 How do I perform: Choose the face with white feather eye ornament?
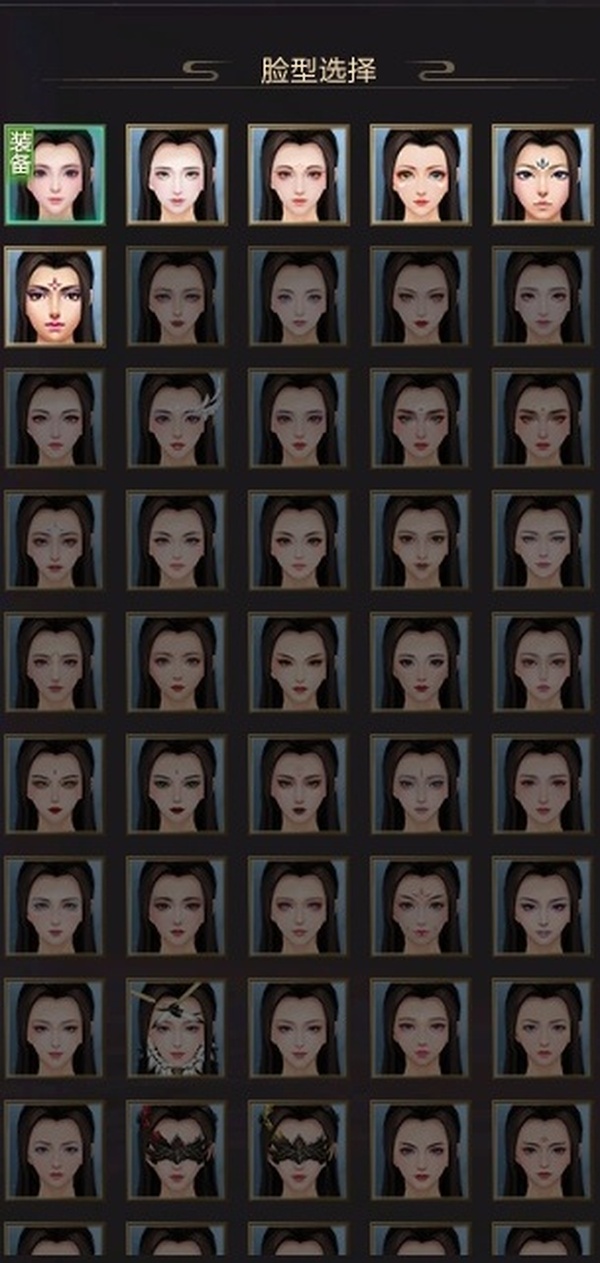(x=176, y=418)
